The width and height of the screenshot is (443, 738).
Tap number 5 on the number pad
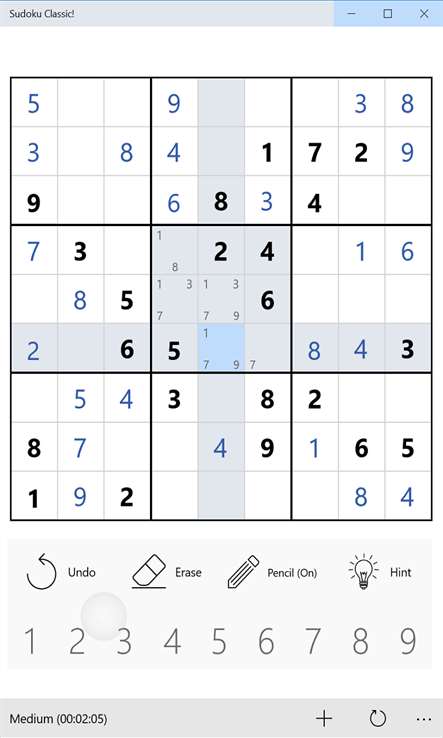point(219,641)
